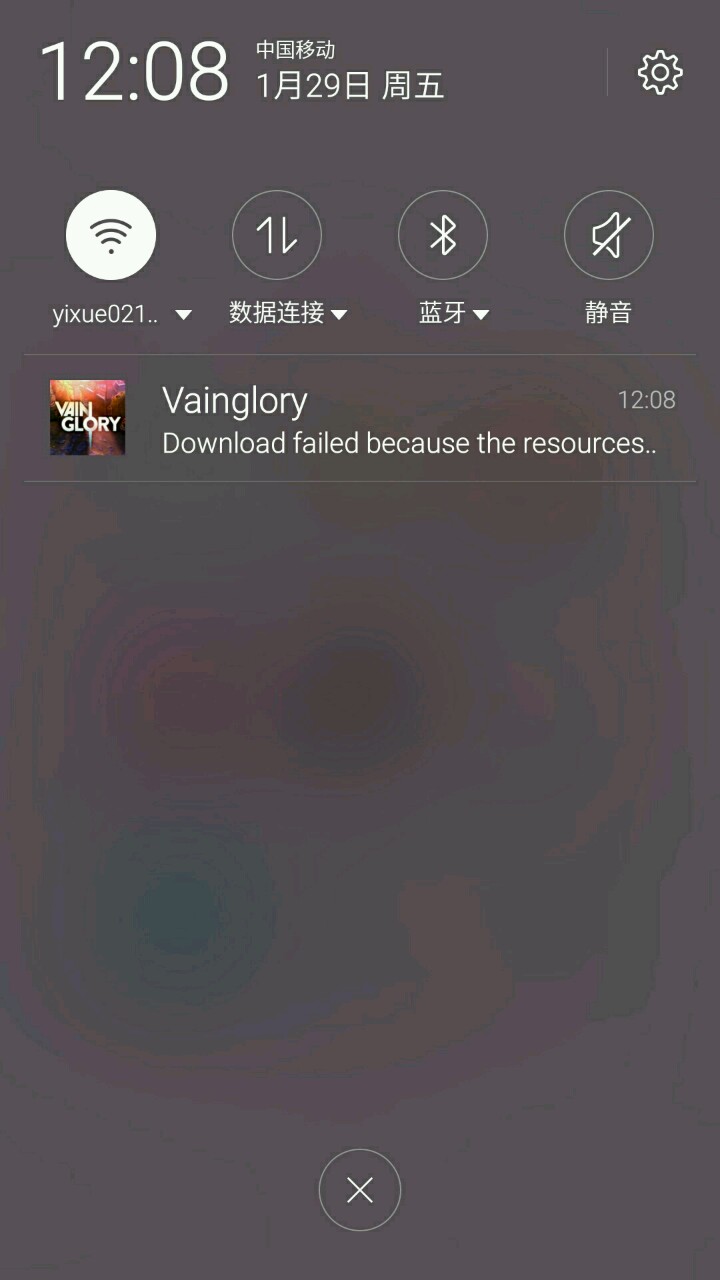Turn on Bluetooth quick toggle
This screenshot has width=720, height=1280.
pos(442,235)
